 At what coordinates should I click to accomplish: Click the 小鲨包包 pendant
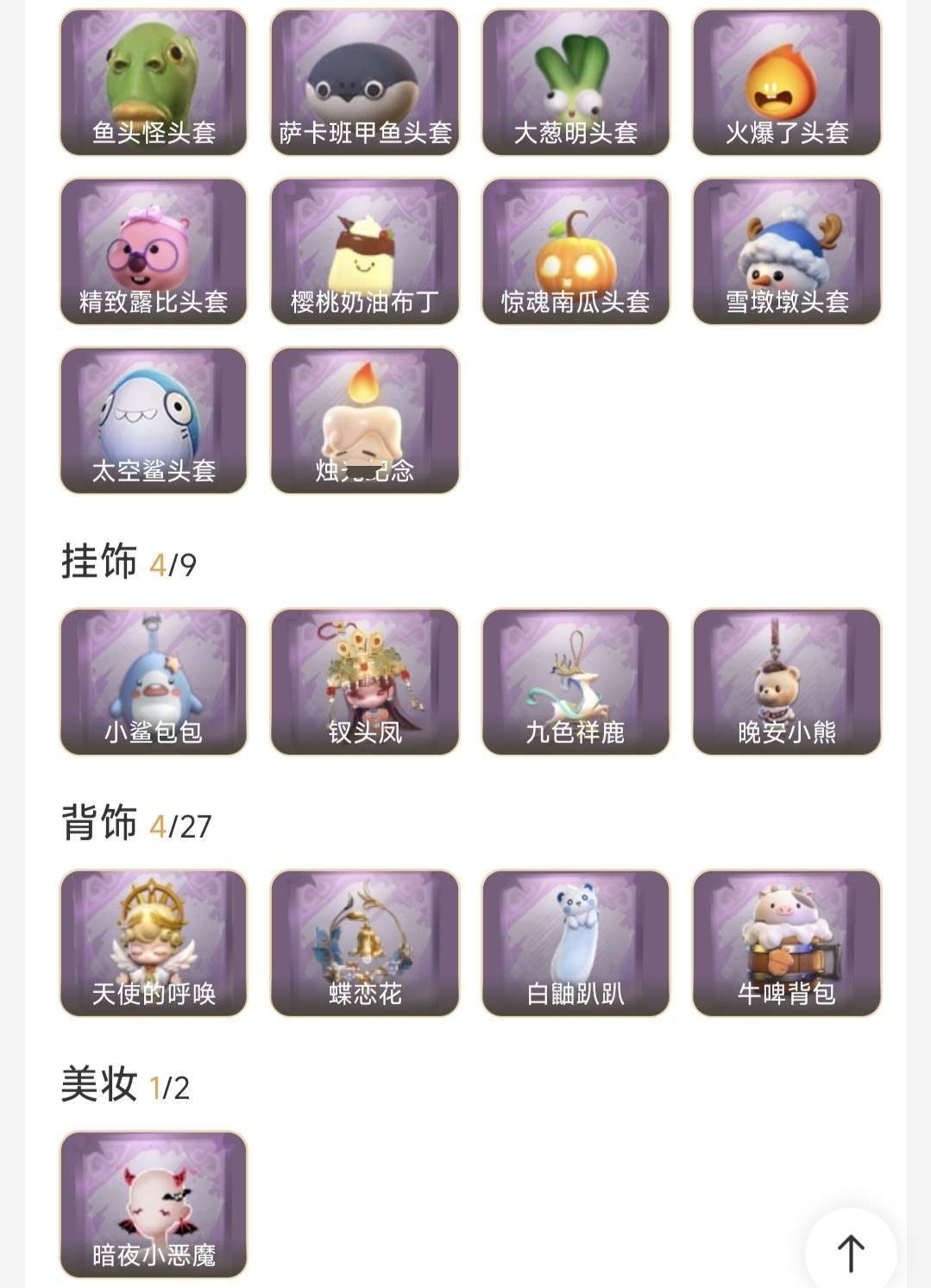click(153, 682)
